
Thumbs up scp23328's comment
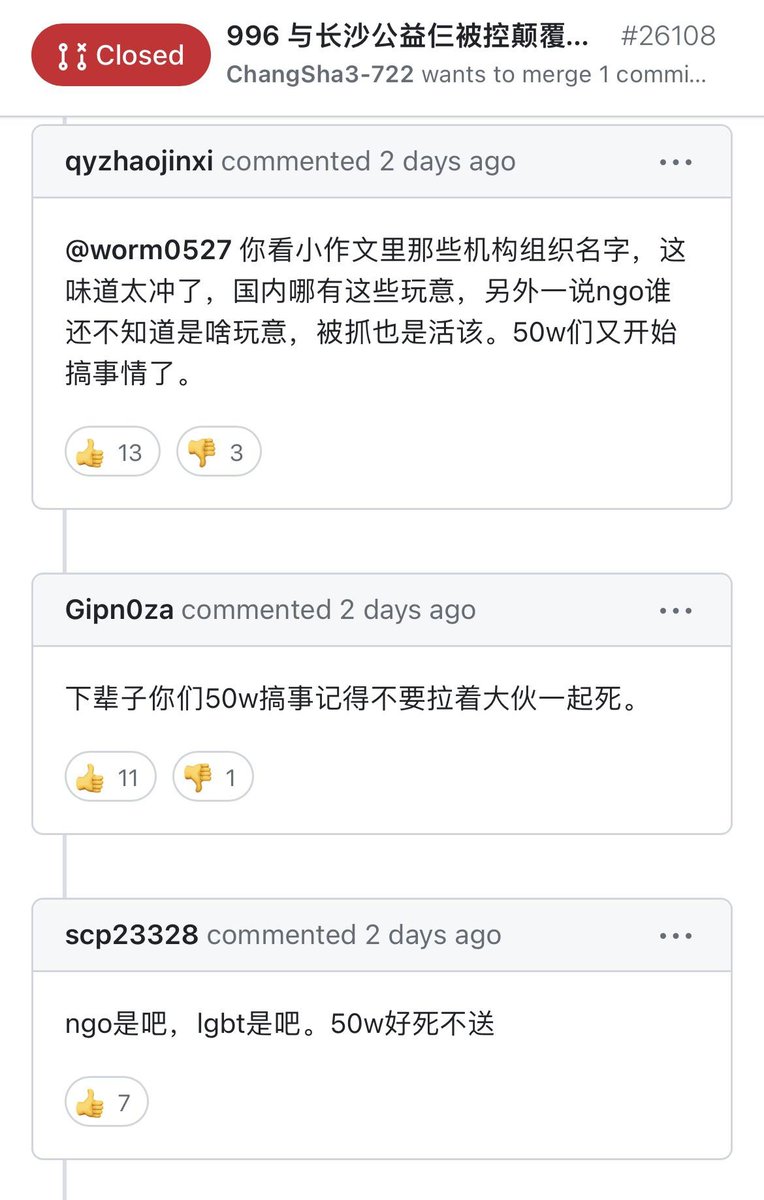coord(106,1103)
